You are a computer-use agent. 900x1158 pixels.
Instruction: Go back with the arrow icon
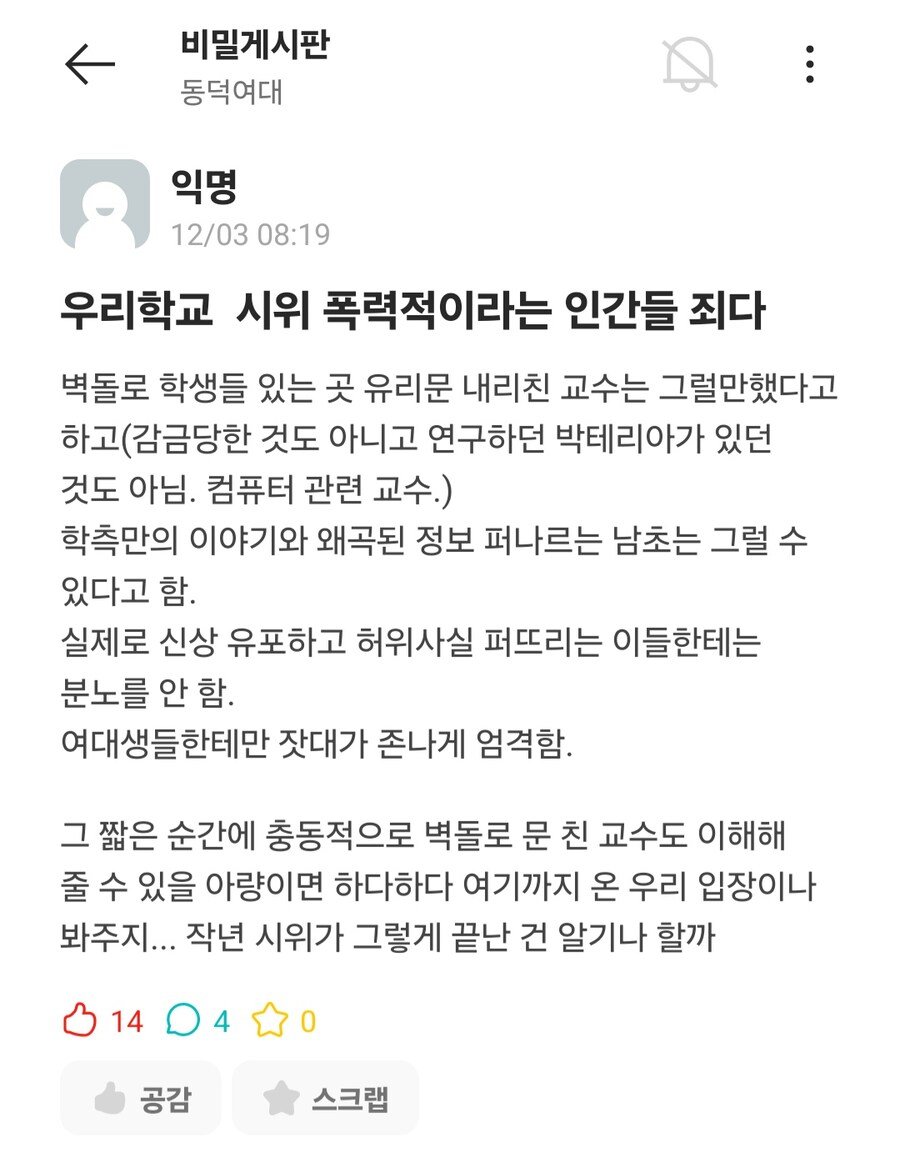(90, 65)
